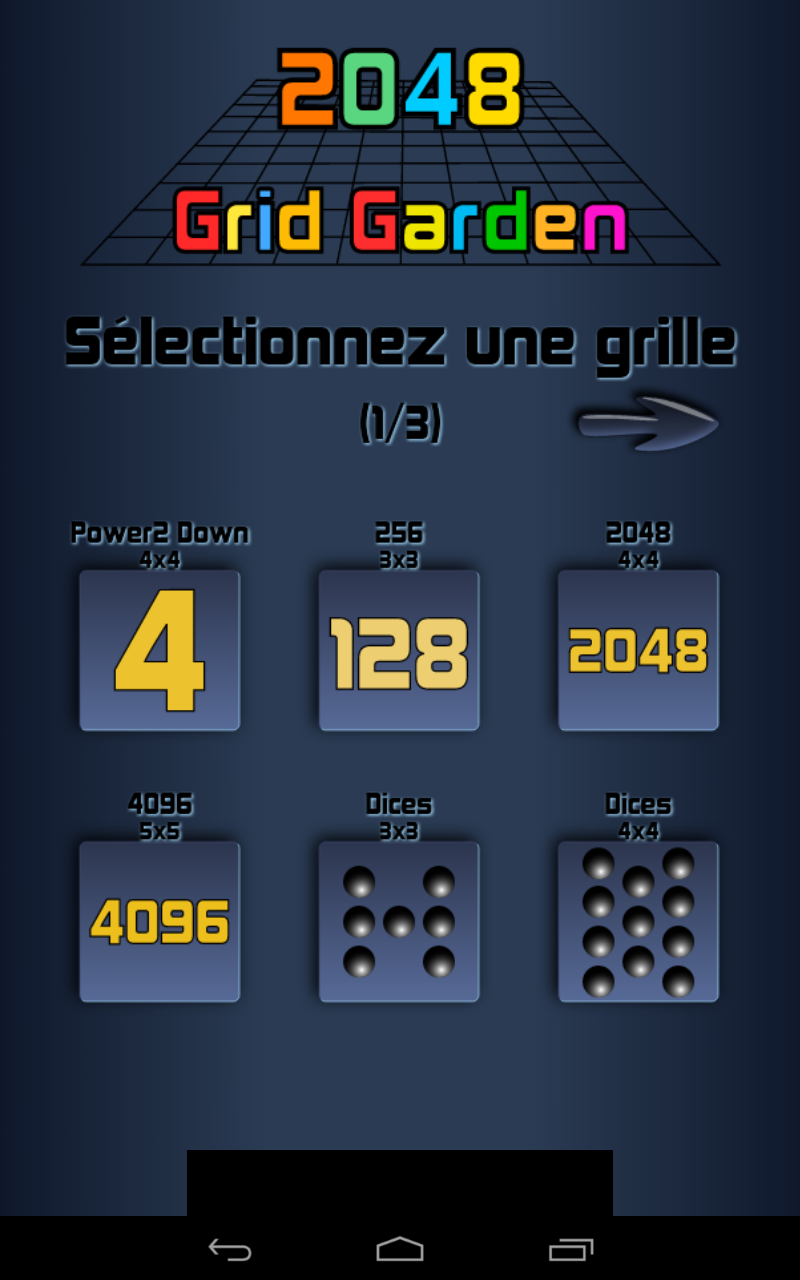
Task: Choose the 256 3x3 grid
Action: [x=399, y=650]
